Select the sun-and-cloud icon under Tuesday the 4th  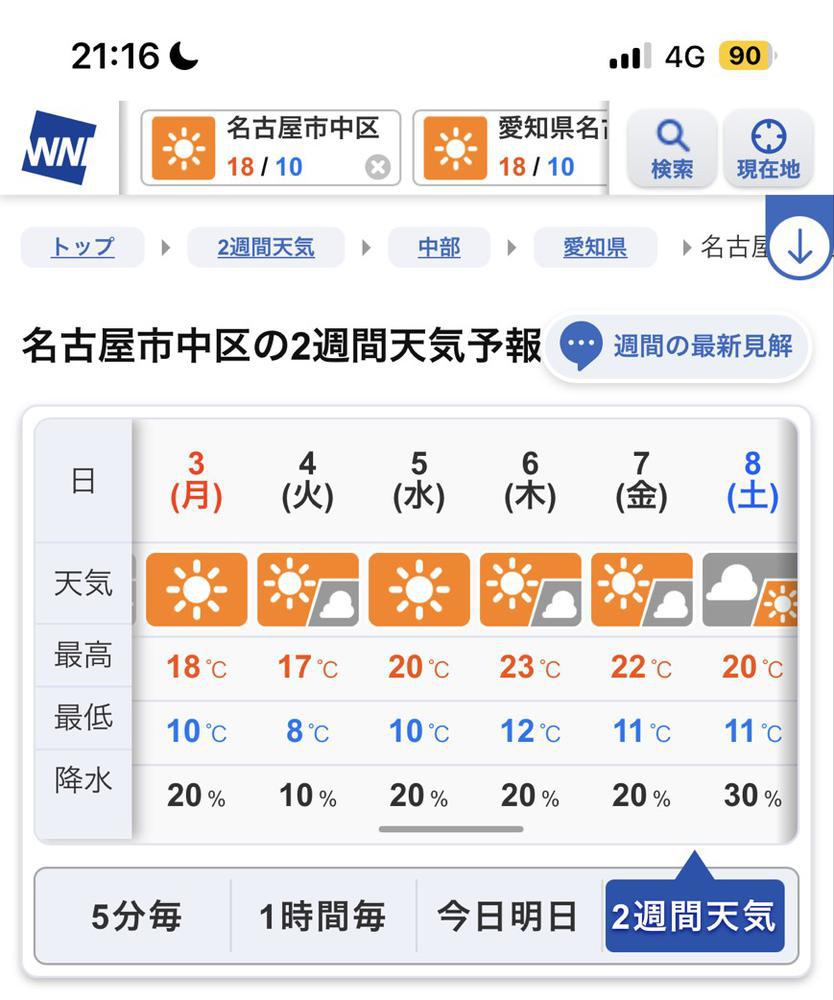(x=307, y=588)
